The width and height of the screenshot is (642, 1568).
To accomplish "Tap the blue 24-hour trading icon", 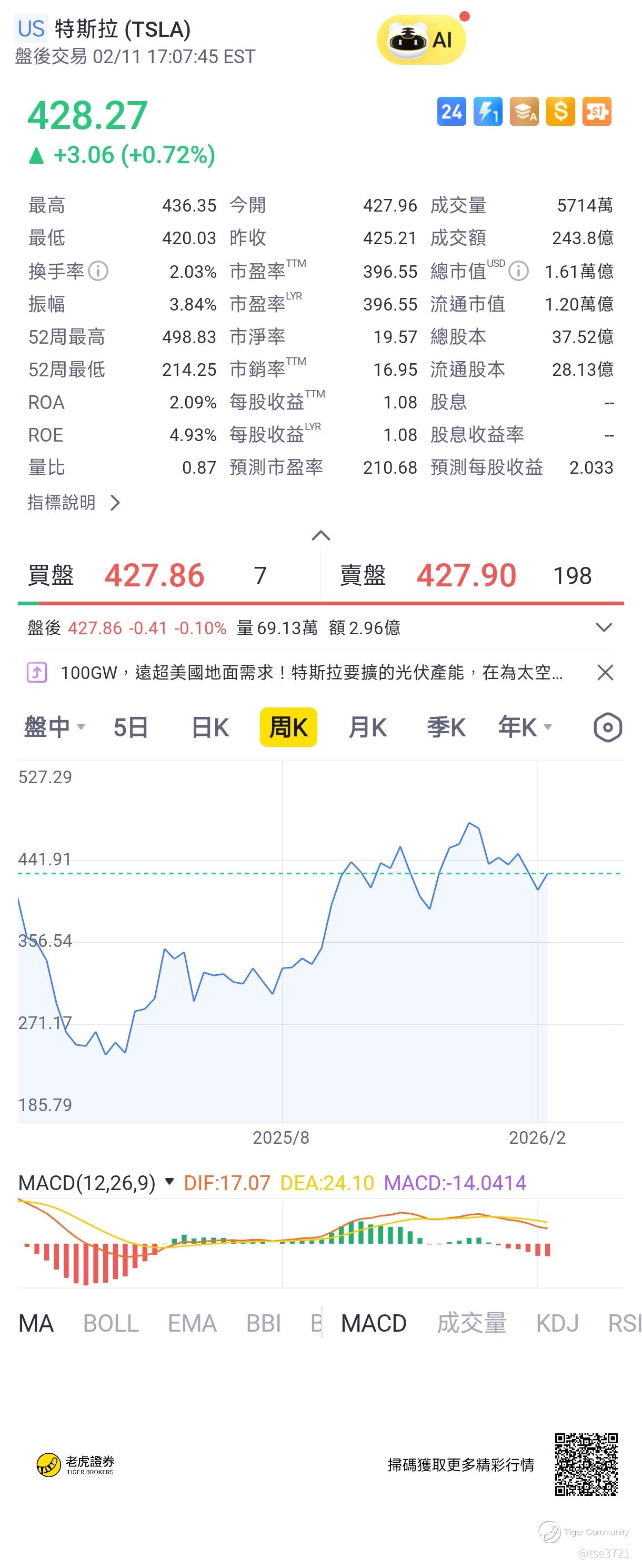I will click(x=452, y=112).
